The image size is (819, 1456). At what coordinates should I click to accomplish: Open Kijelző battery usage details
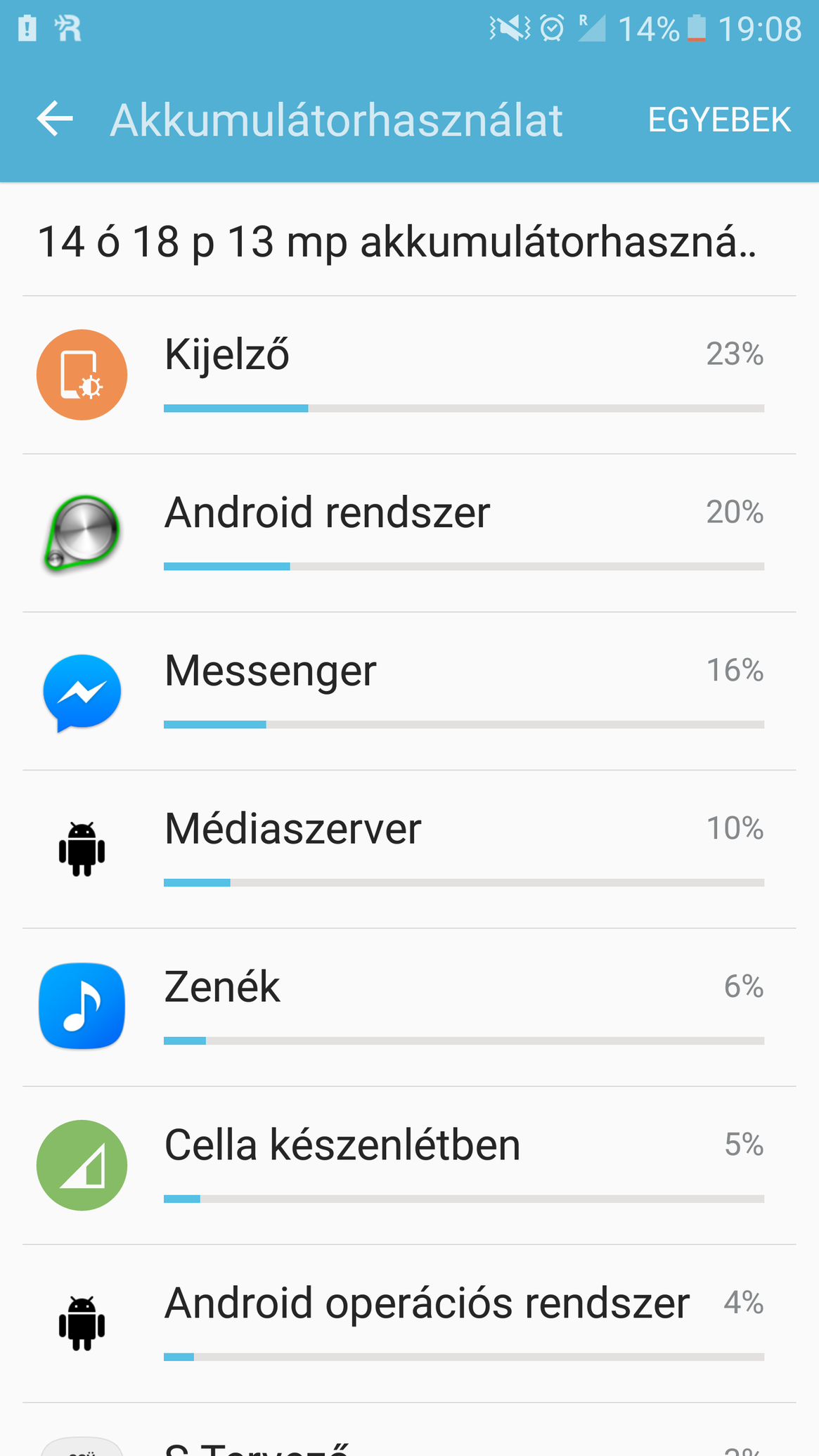[409, 375]
